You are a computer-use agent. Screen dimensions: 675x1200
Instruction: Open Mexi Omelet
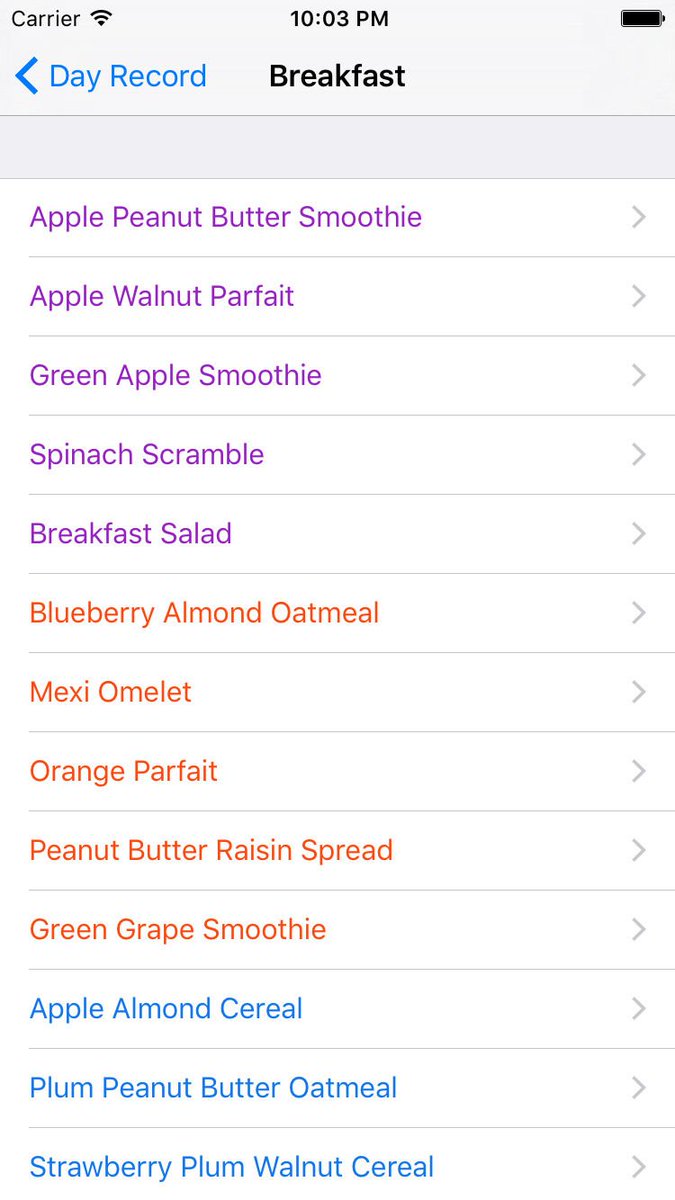pyautogui.click(x=337, y=691)
